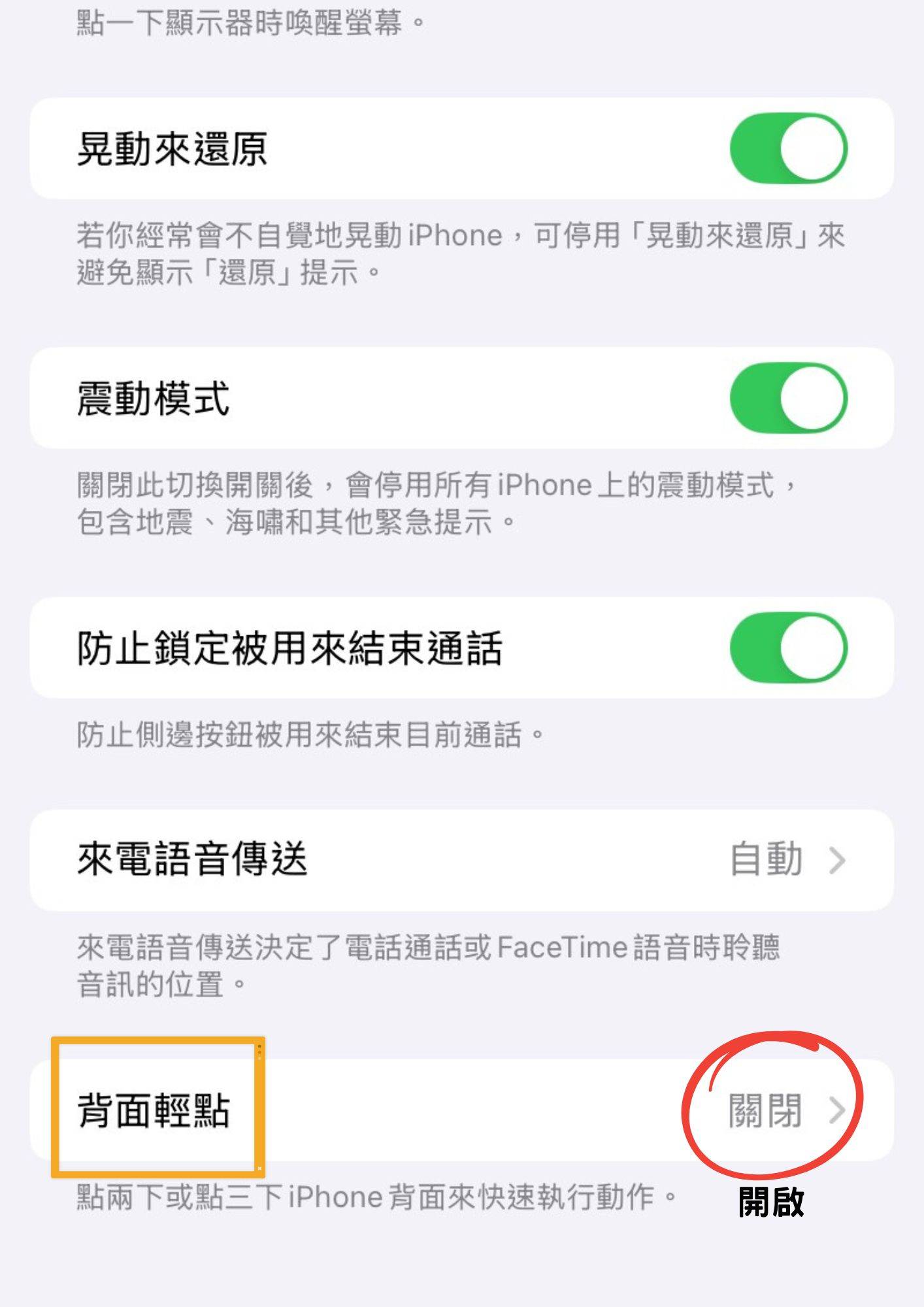Viewport: 924px width, 1307px height.
Task: Turn off 防止鎖定被用來結束通話 switch
Action: click(x=788, y=648)
